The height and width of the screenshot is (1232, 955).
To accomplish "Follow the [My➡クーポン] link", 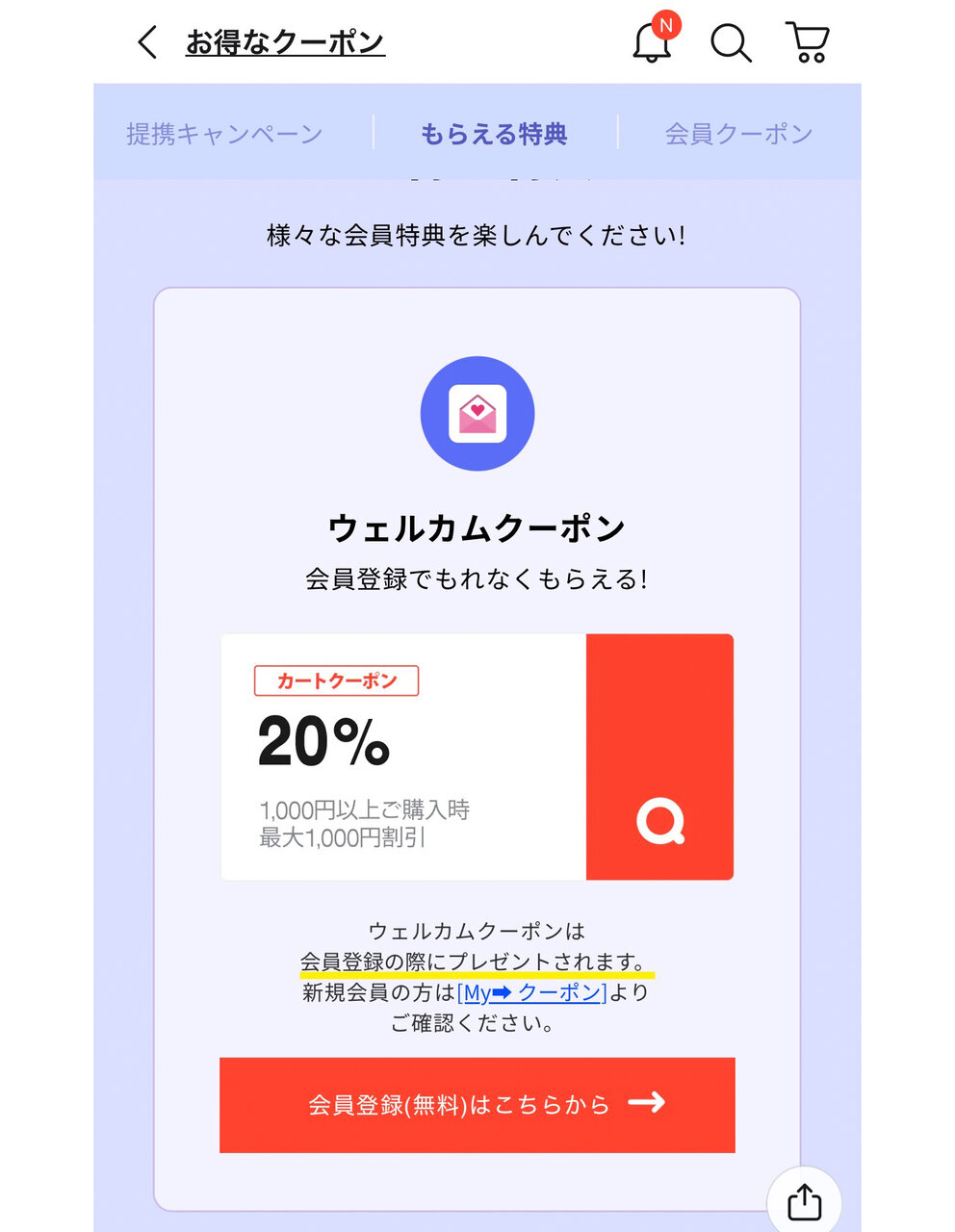I will [532, 992].
